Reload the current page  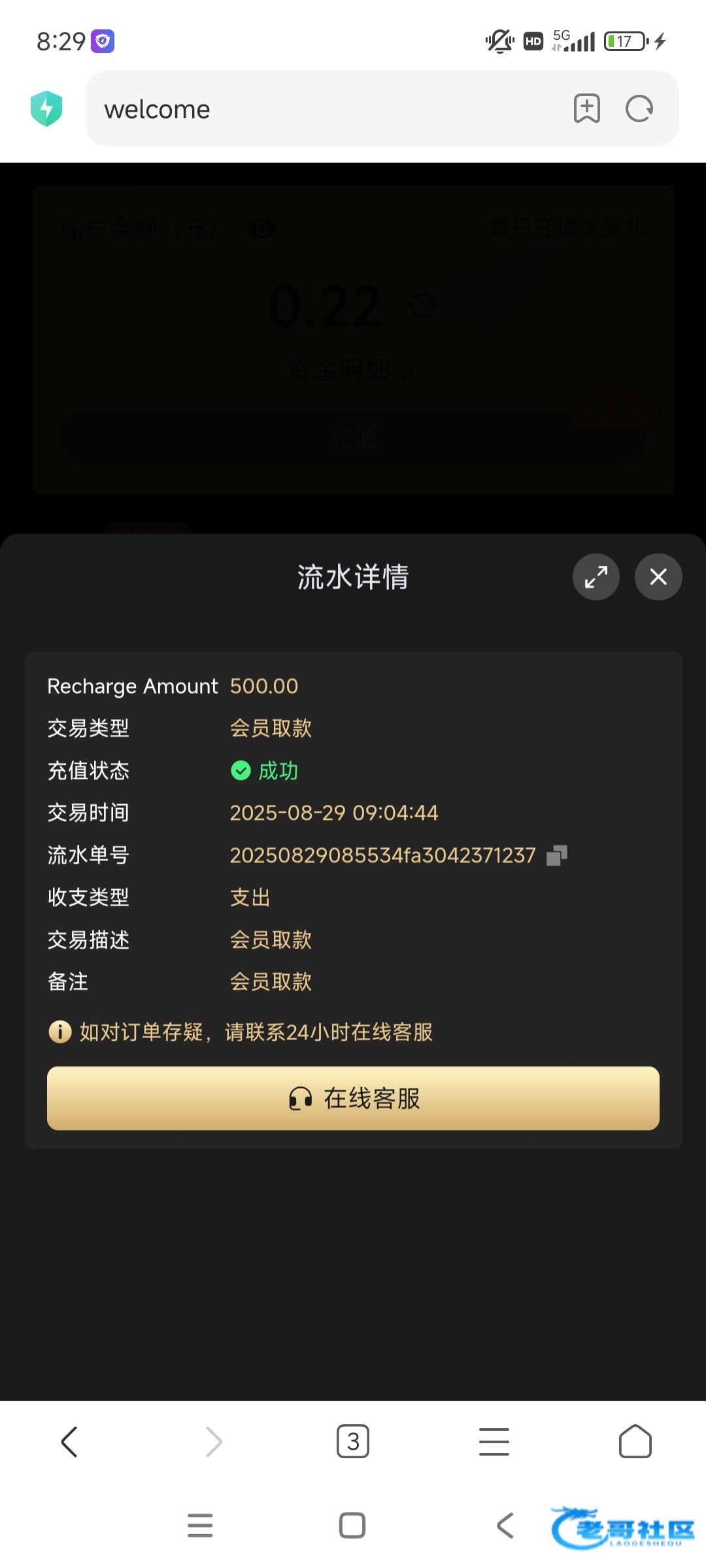click(639, 108)
